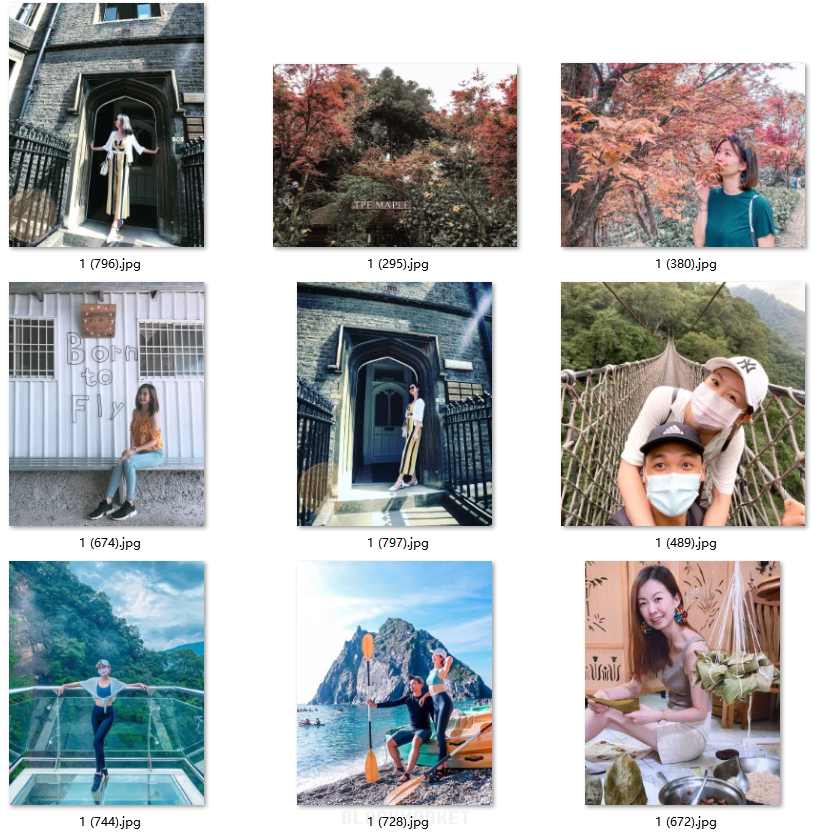The image size is (815, 833).
Task: Open the image 1 (672).jpg
Action: tap(683, 683)
